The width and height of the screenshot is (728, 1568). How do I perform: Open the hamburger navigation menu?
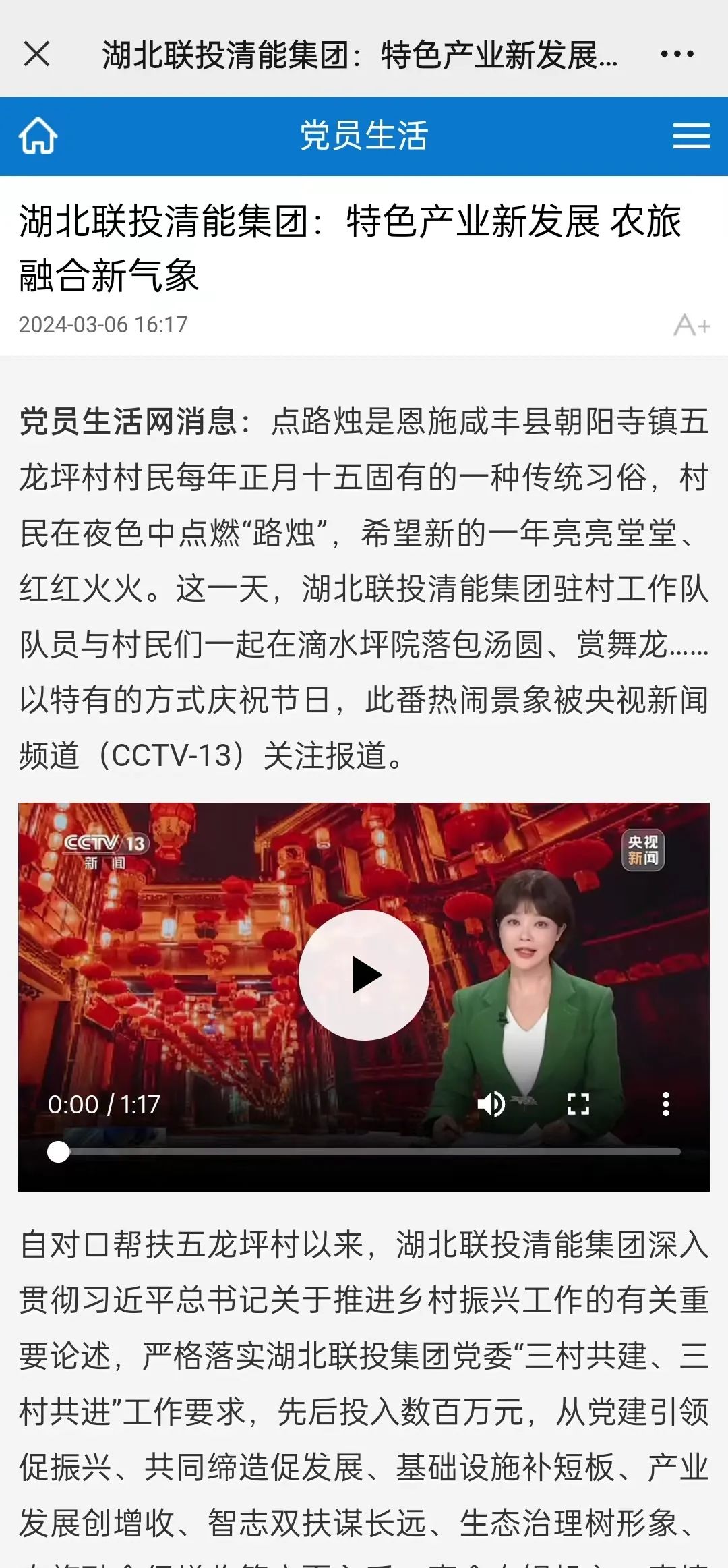click(x=691, y=136)
